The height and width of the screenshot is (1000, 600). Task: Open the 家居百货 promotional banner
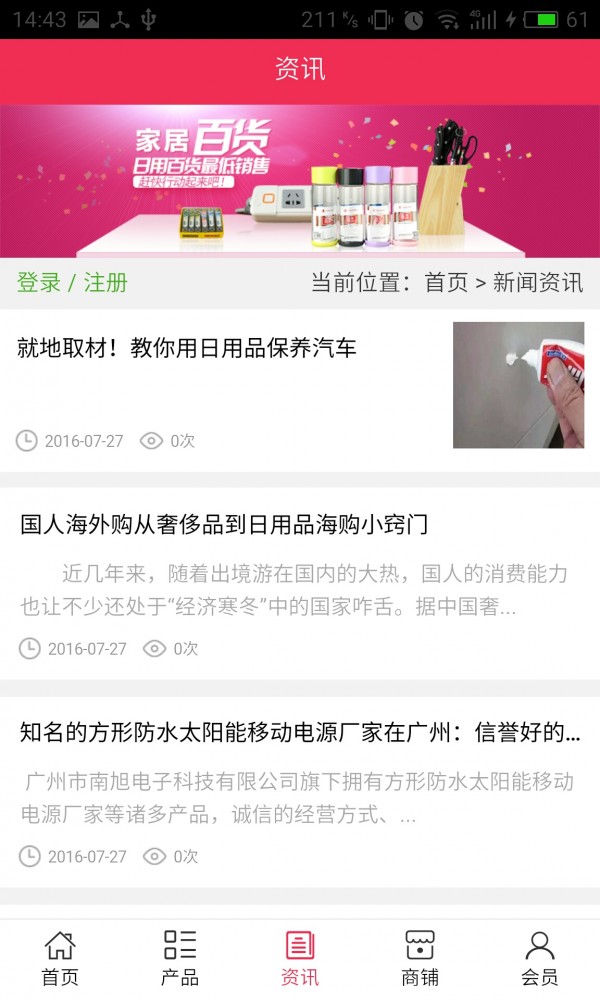[x=300, y=180]
